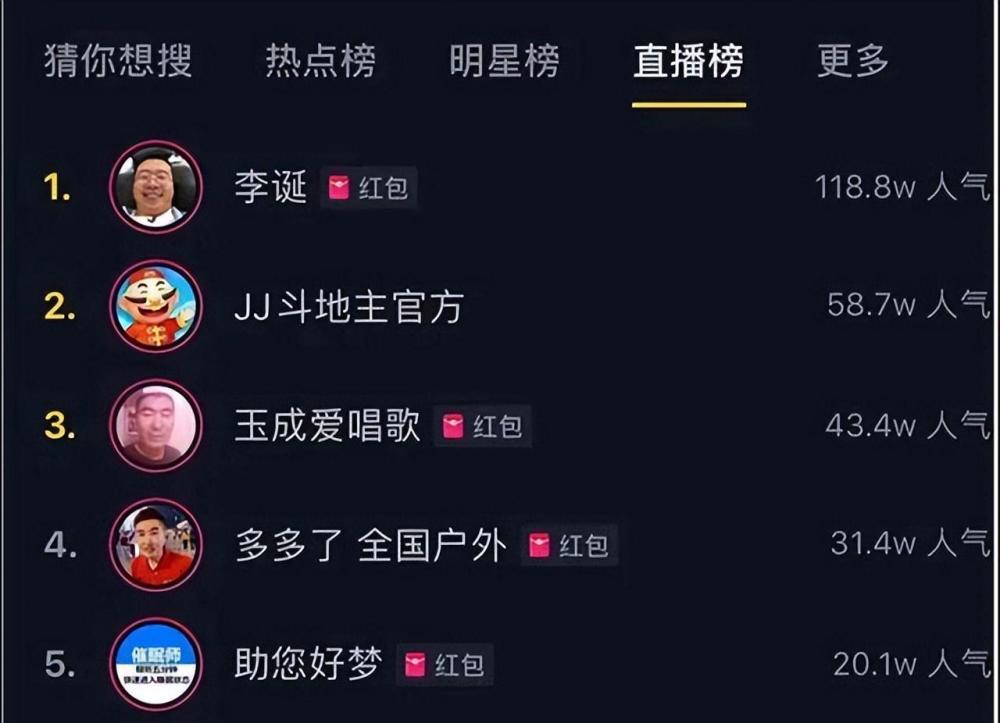Open 多多了 全国户外 live stream
This screenshot has width=1000, height=723.
[x=500, y=545]
